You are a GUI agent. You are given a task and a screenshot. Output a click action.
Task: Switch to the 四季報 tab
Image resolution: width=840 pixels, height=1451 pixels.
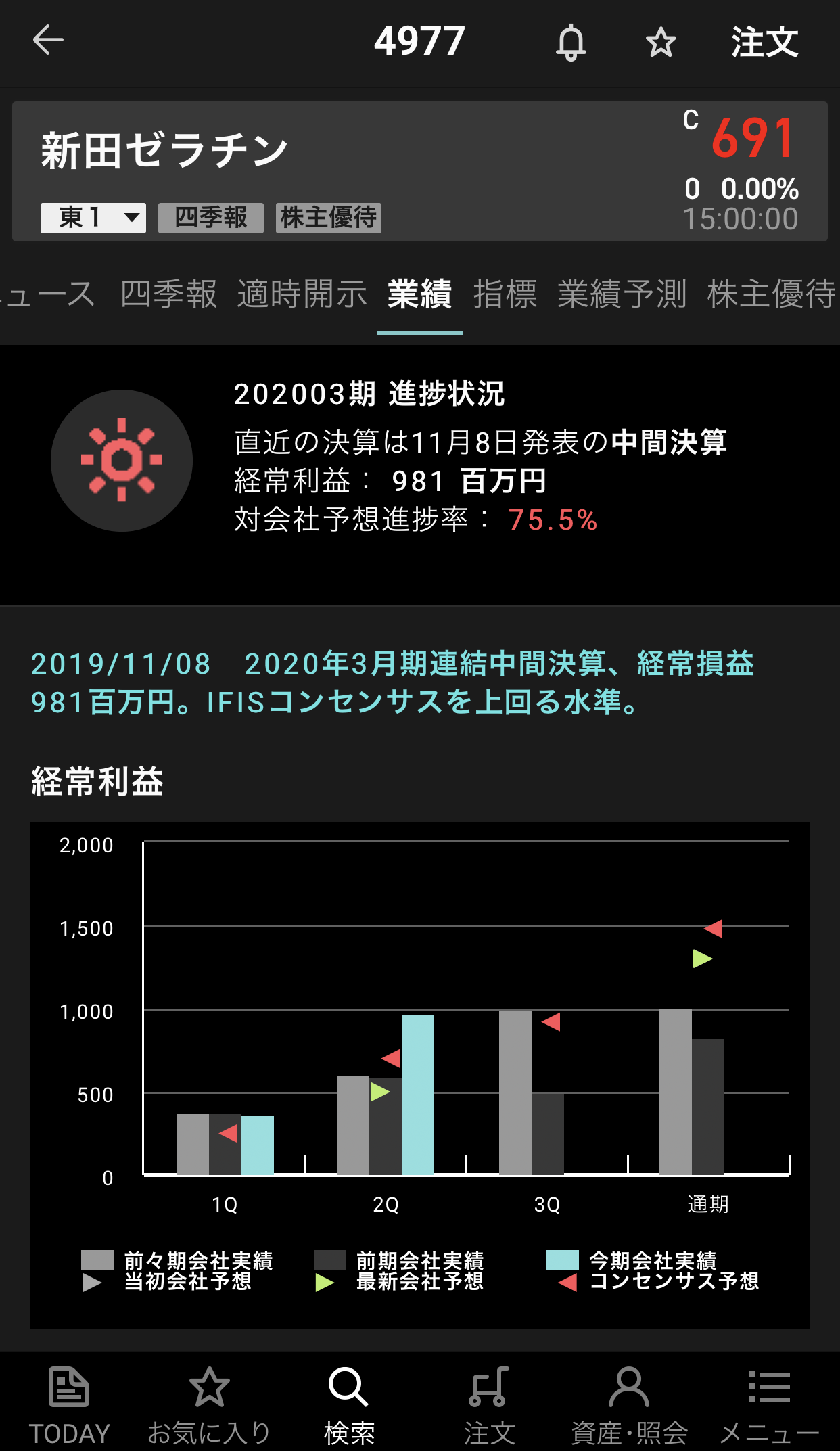click(169, 294)
